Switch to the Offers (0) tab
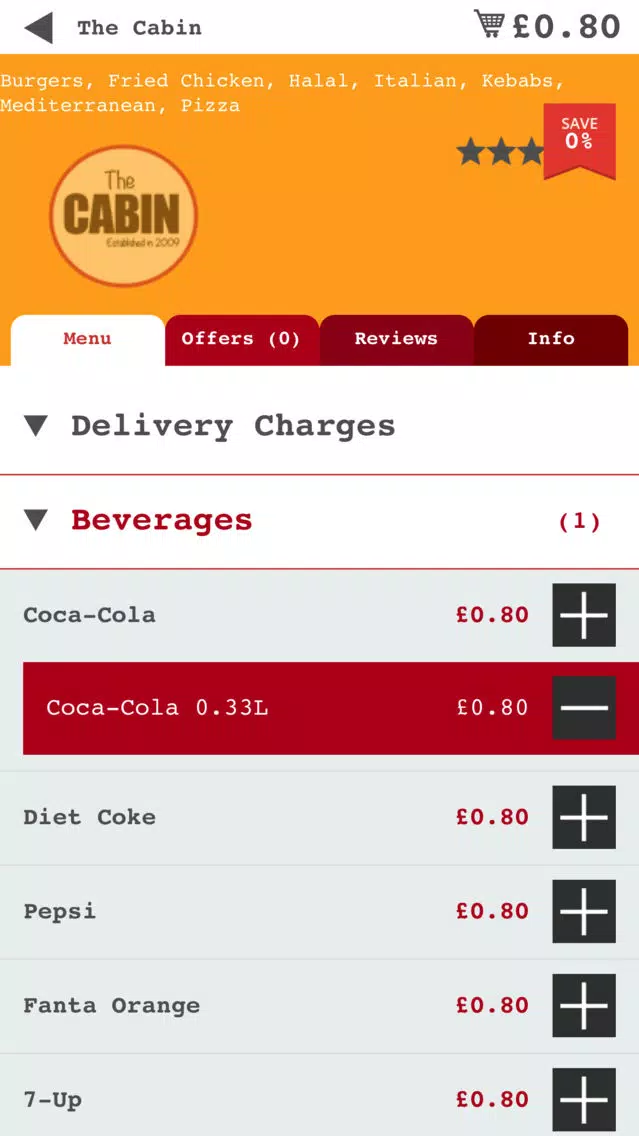Viewport: 639px width, 1136px height. tap(241, 340)
